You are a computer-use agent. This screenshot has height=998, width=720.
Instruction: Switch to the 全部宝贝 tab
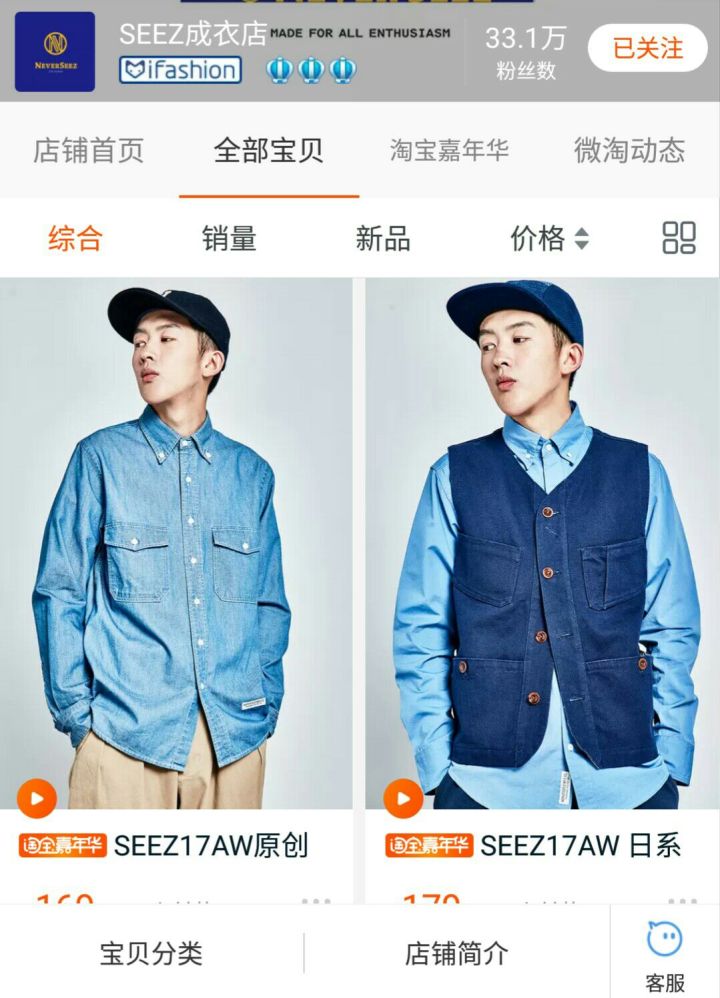point(268,151)
